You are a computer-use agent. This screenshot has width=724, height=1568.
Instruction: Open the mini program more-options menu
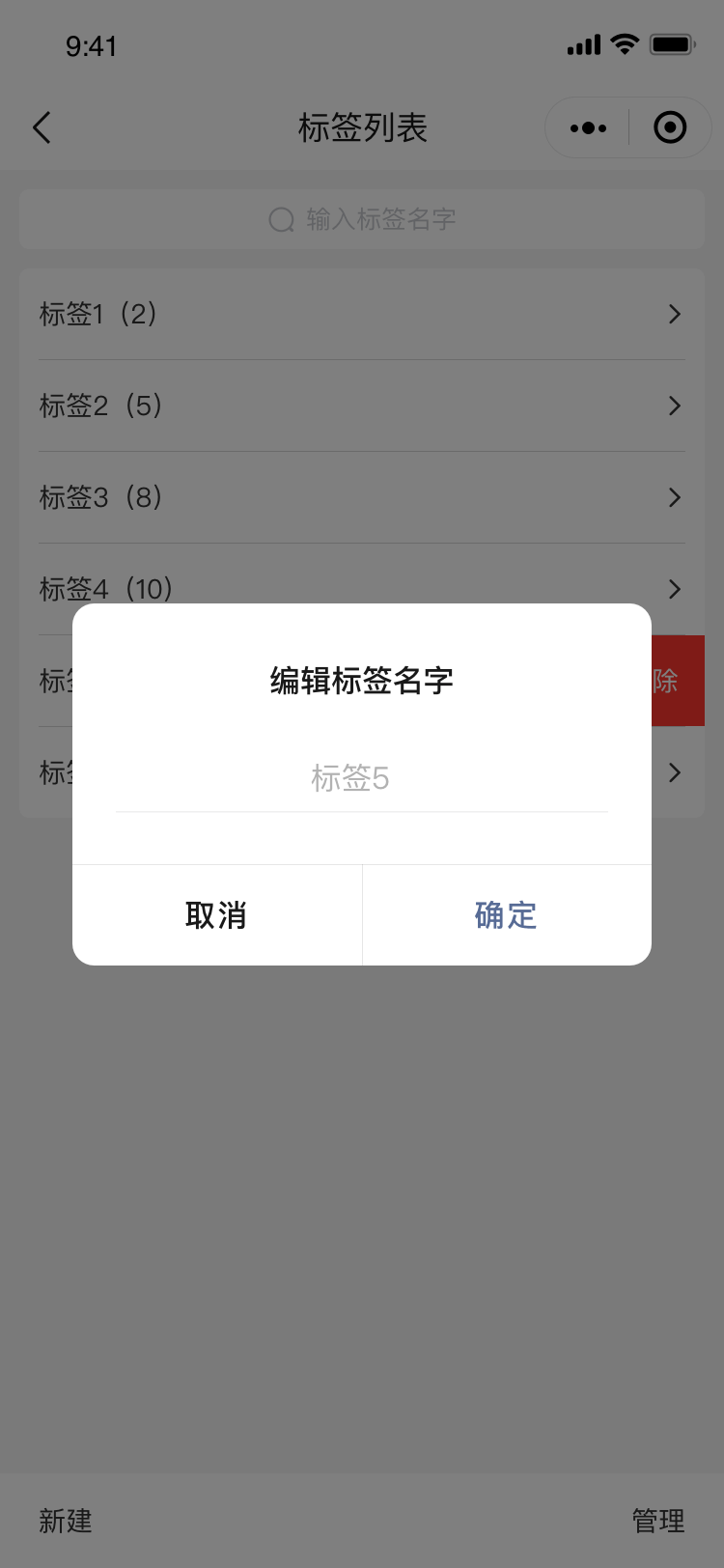pyautogui.click(x=588, y=127)
